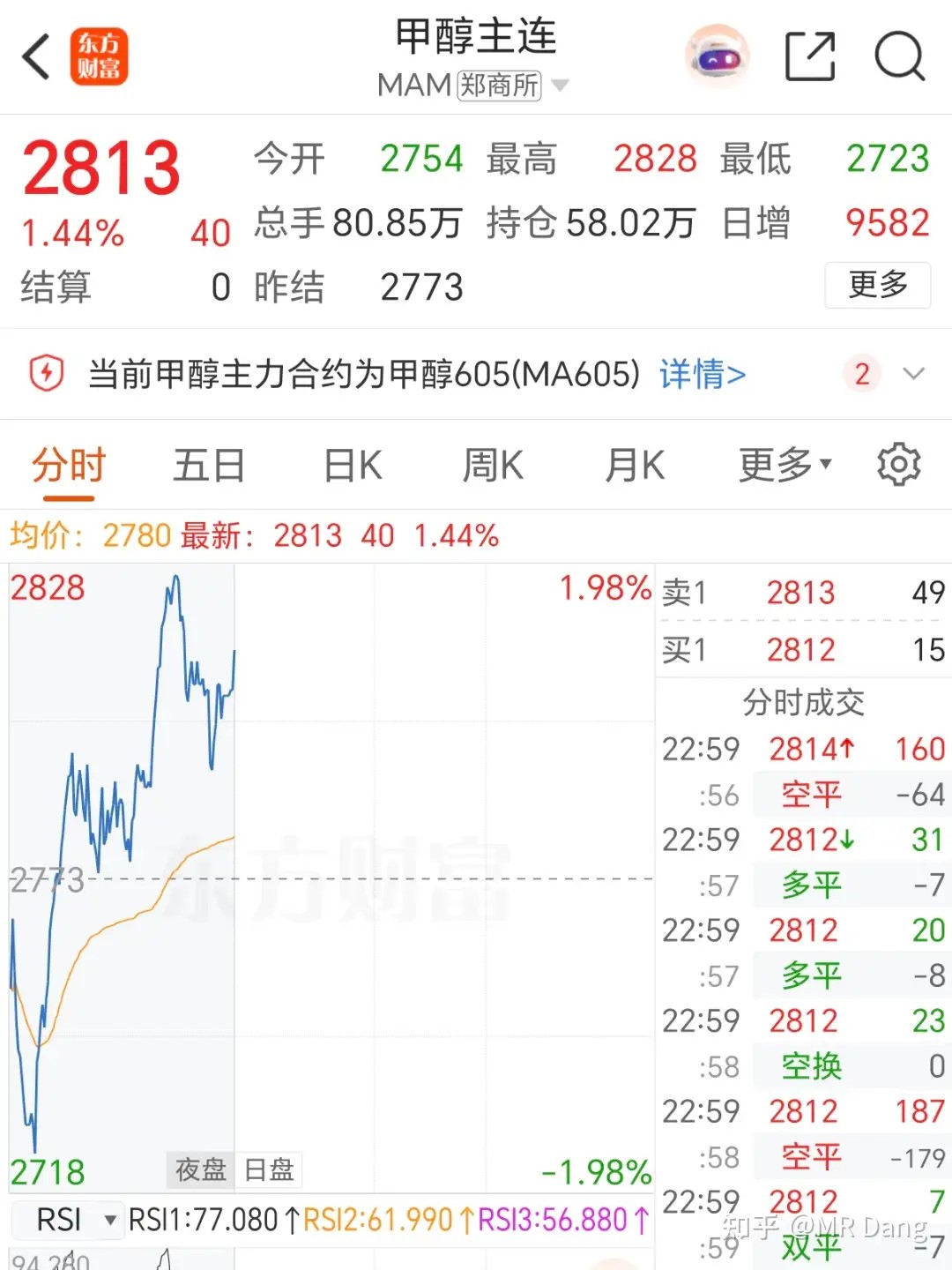Open the 东方财富 logo icon
Image resolution: width=952 pixels, height=1270 pixels.
click(100, 56)
